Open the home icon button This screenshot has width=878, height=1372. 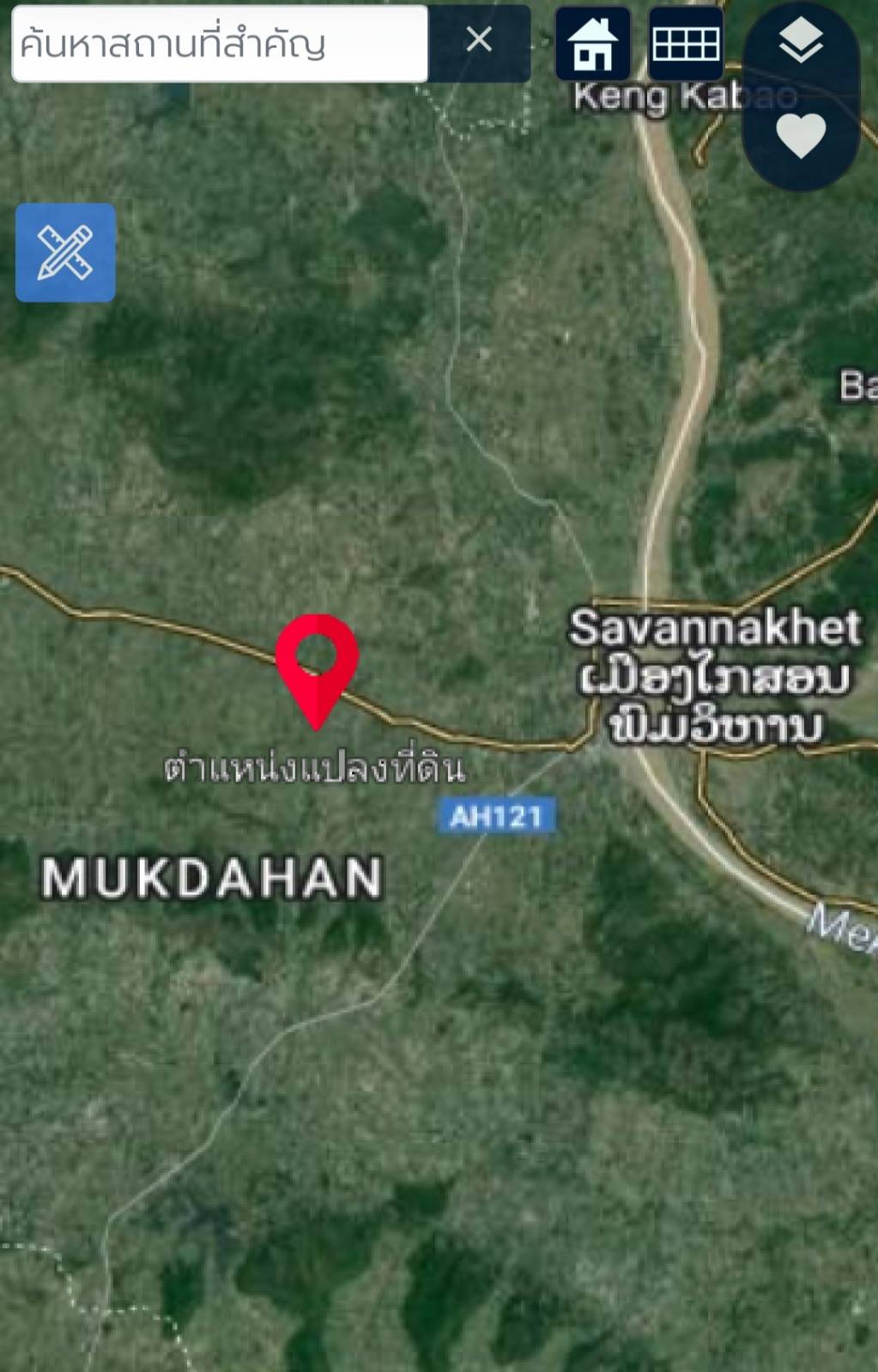click(593, 43)
